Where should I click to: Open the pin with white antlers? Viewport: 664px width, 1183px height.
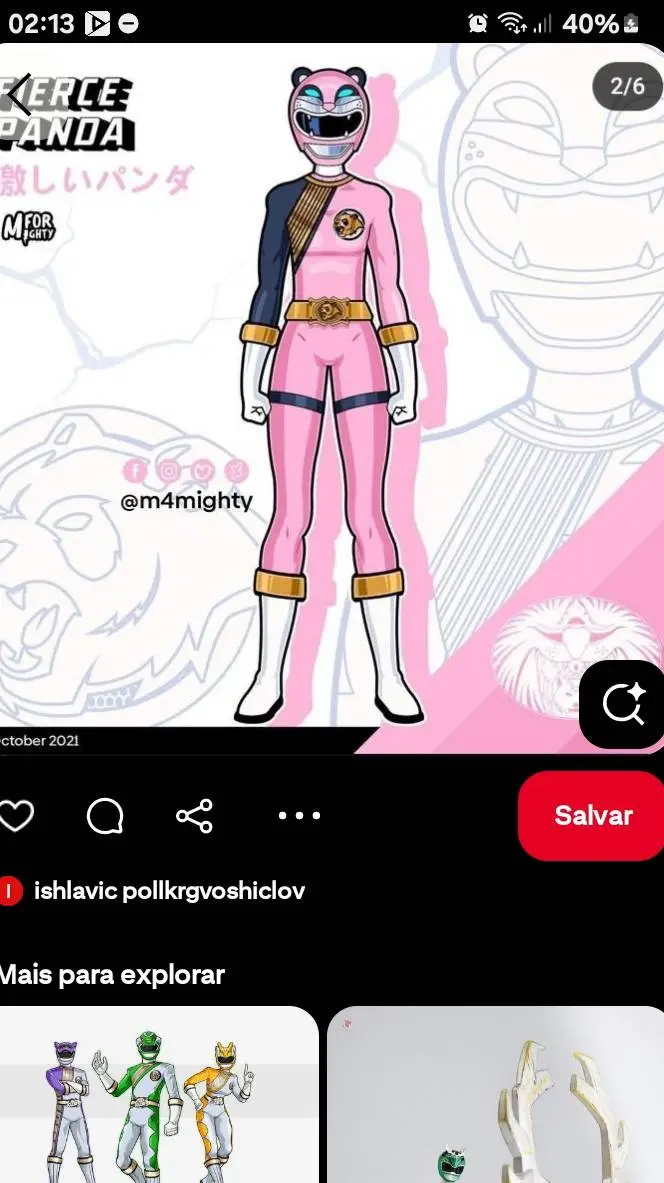point(495,1095)
